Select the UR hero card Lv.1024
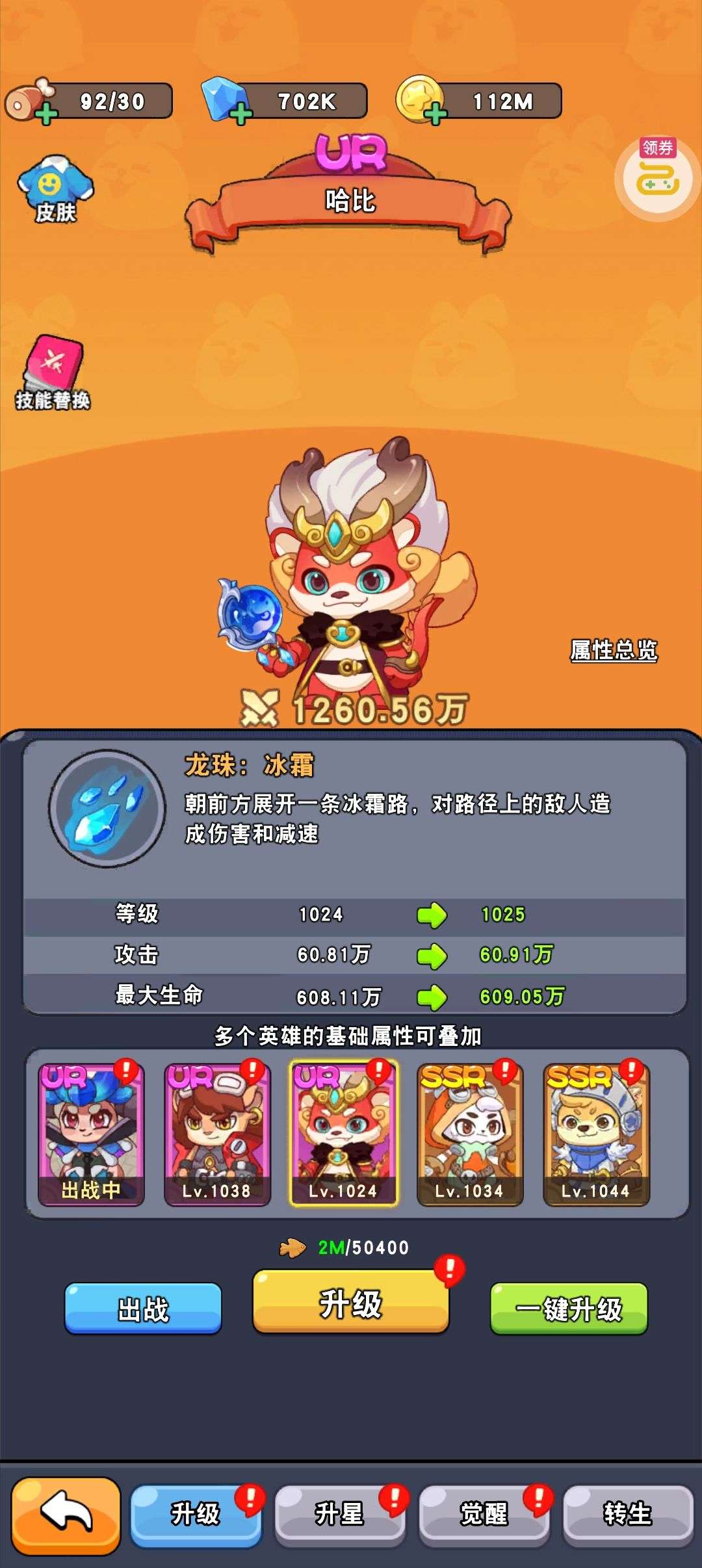Viewport: 702px width, 1568px height. 343,1134
